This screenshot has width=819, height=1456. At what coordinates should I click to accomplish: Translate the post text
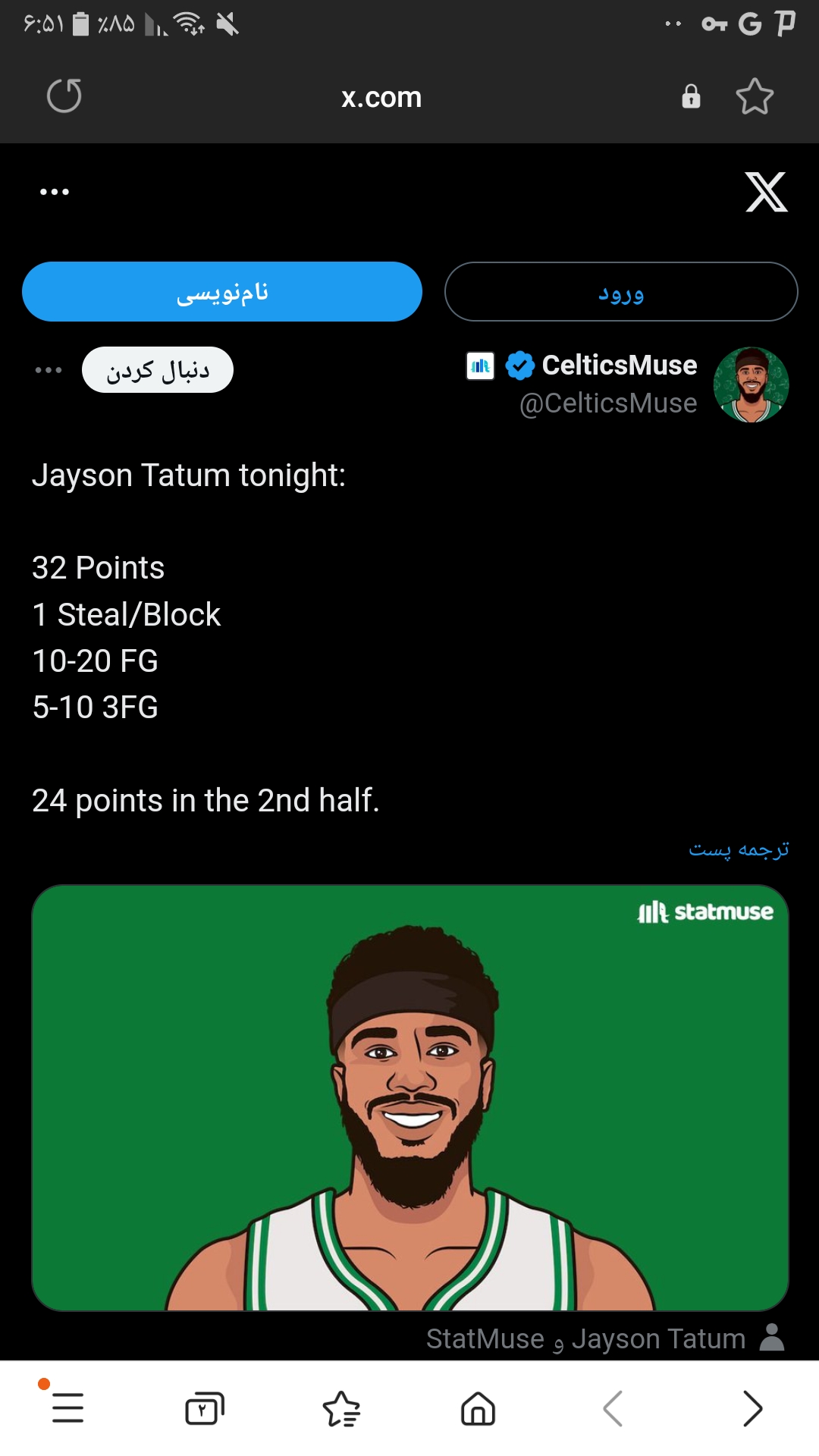[739, 849]
